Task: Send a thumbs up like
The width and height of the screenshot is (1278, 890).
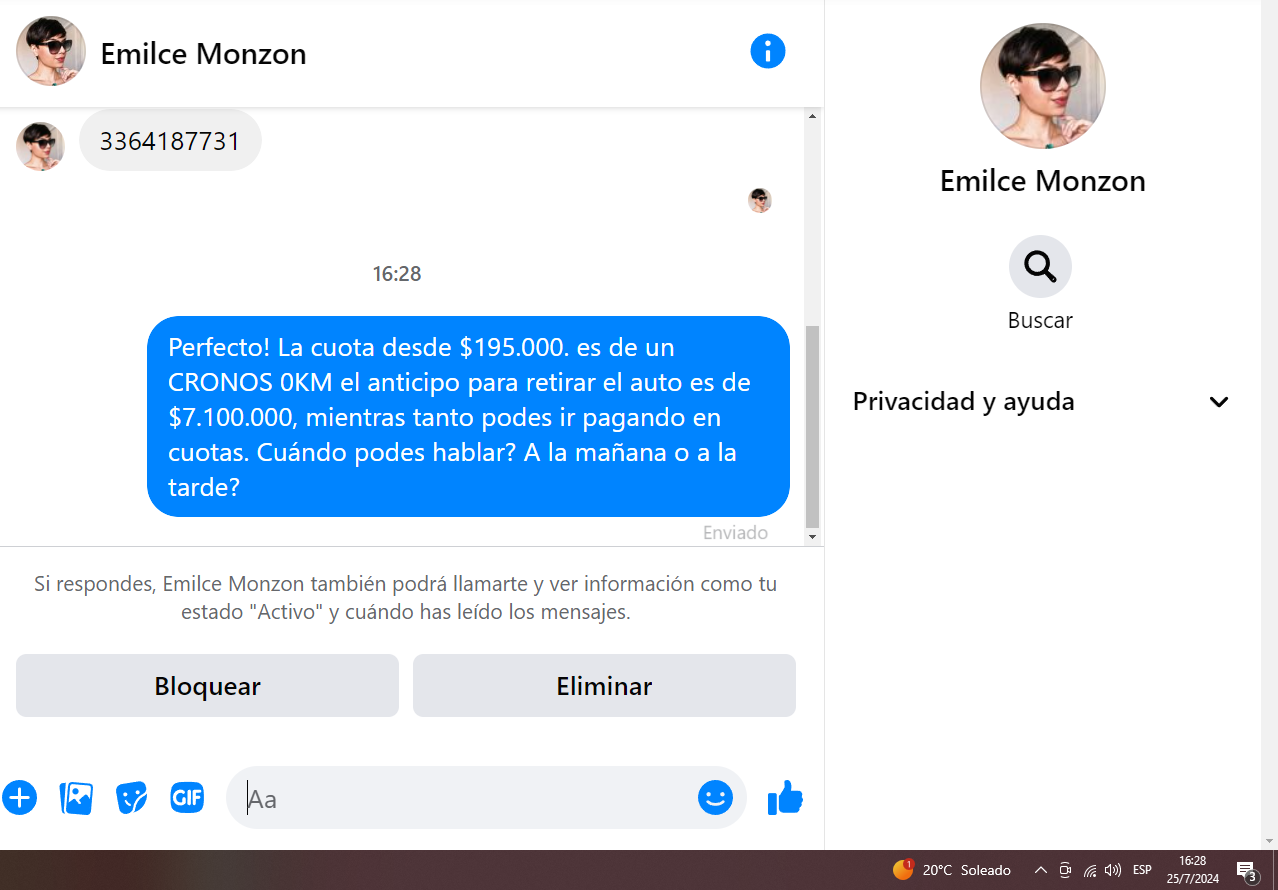Action: (x=785, y=798)
